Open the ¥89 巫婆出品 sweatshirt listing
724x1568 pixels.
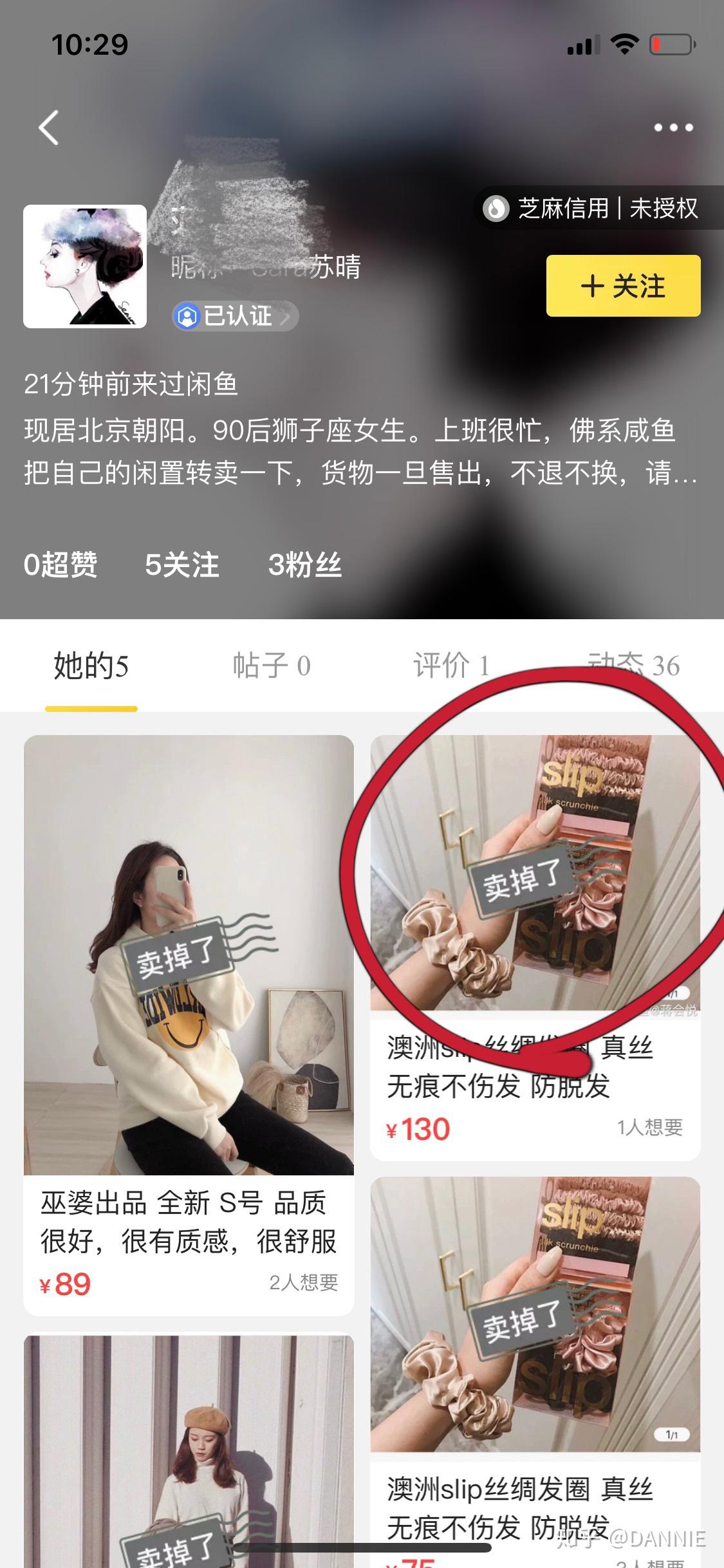tap(188, 1023)
